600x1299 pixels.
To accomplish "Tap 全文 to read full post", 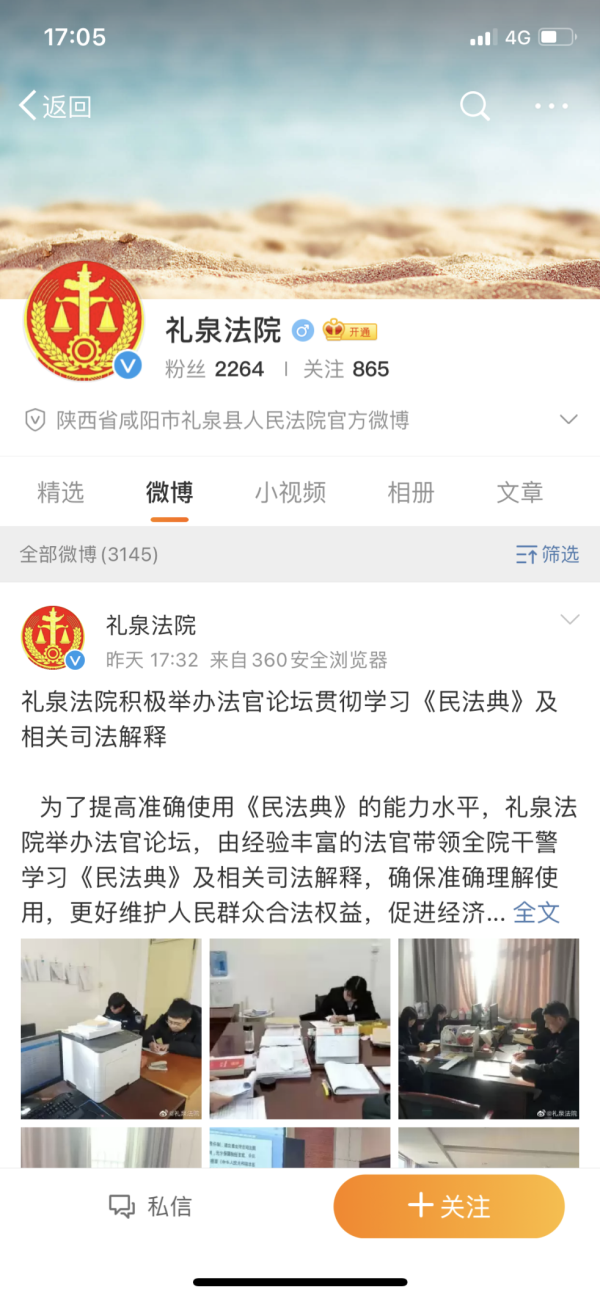I will click(537, 912).
